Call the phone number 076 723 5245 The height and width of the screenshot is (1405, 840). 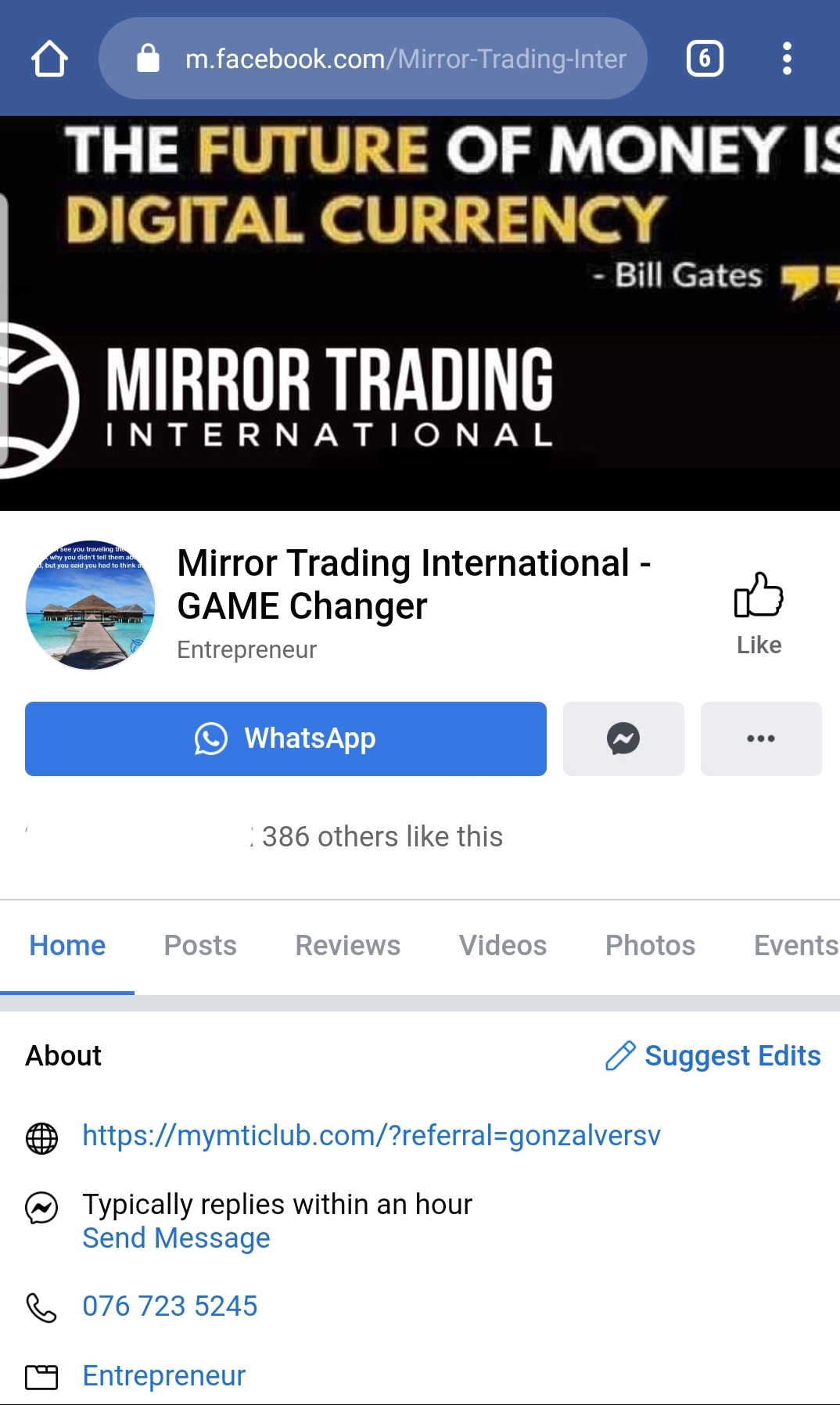170,1306
